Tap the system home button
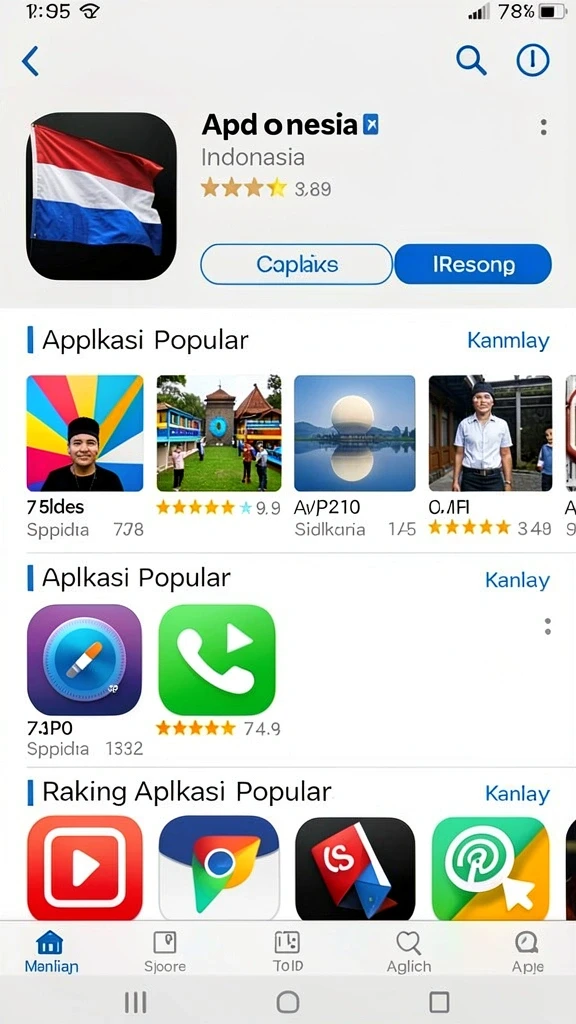Image resolution: width=576 pixels, height=1024 pixels. [x=288, y=1001]
